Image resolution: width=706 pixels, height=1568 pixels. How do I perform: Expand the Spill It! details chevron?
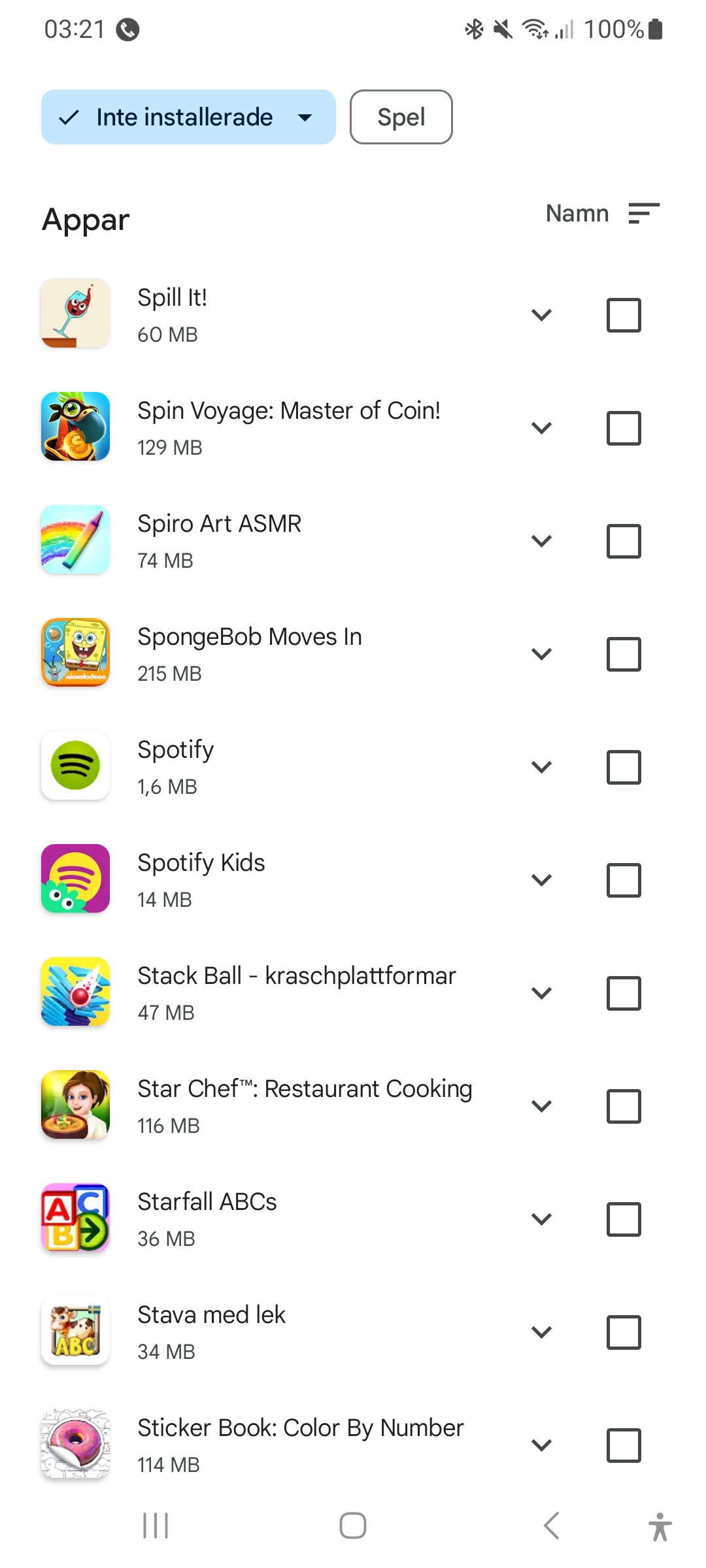[x=541, y=316]
